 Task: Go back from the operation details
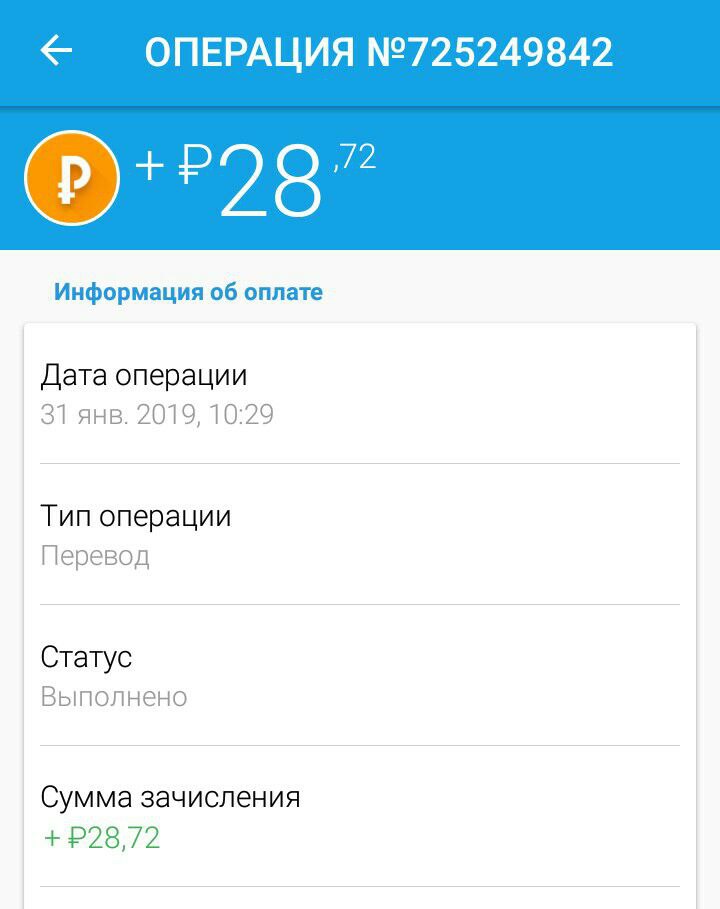click(57, 51)
